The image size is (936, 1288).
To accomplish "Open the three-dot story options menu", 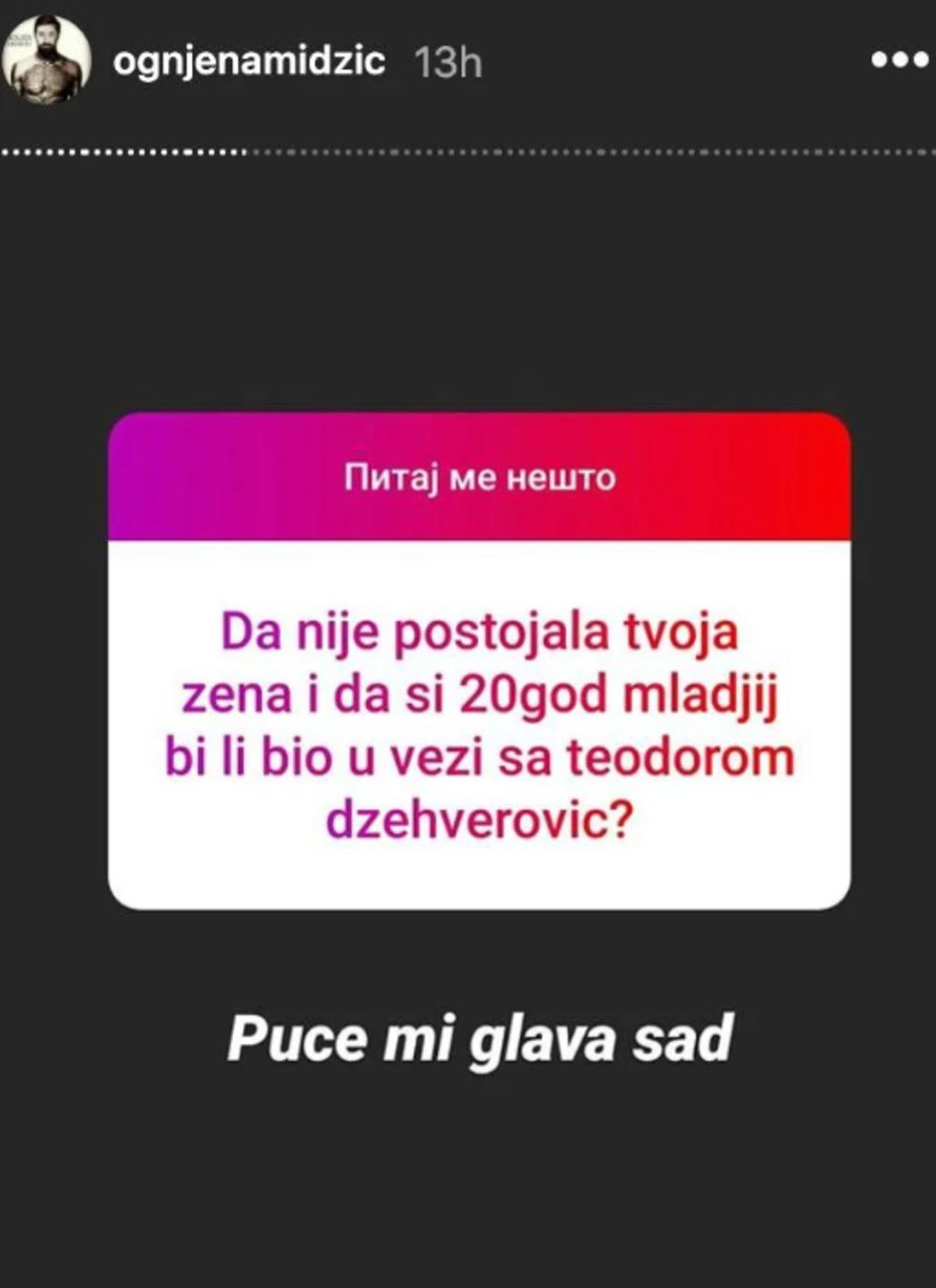I will point(899,60).
